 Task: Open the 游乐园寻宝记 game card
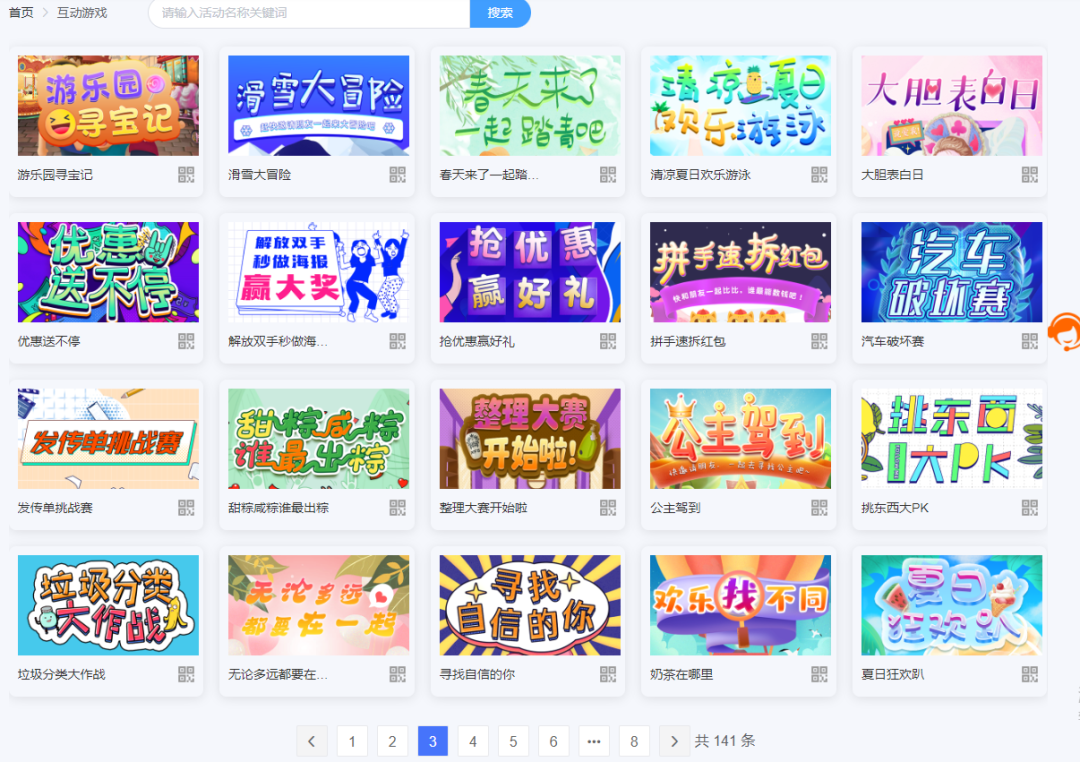pyautogui.click(x=108, y=106)
